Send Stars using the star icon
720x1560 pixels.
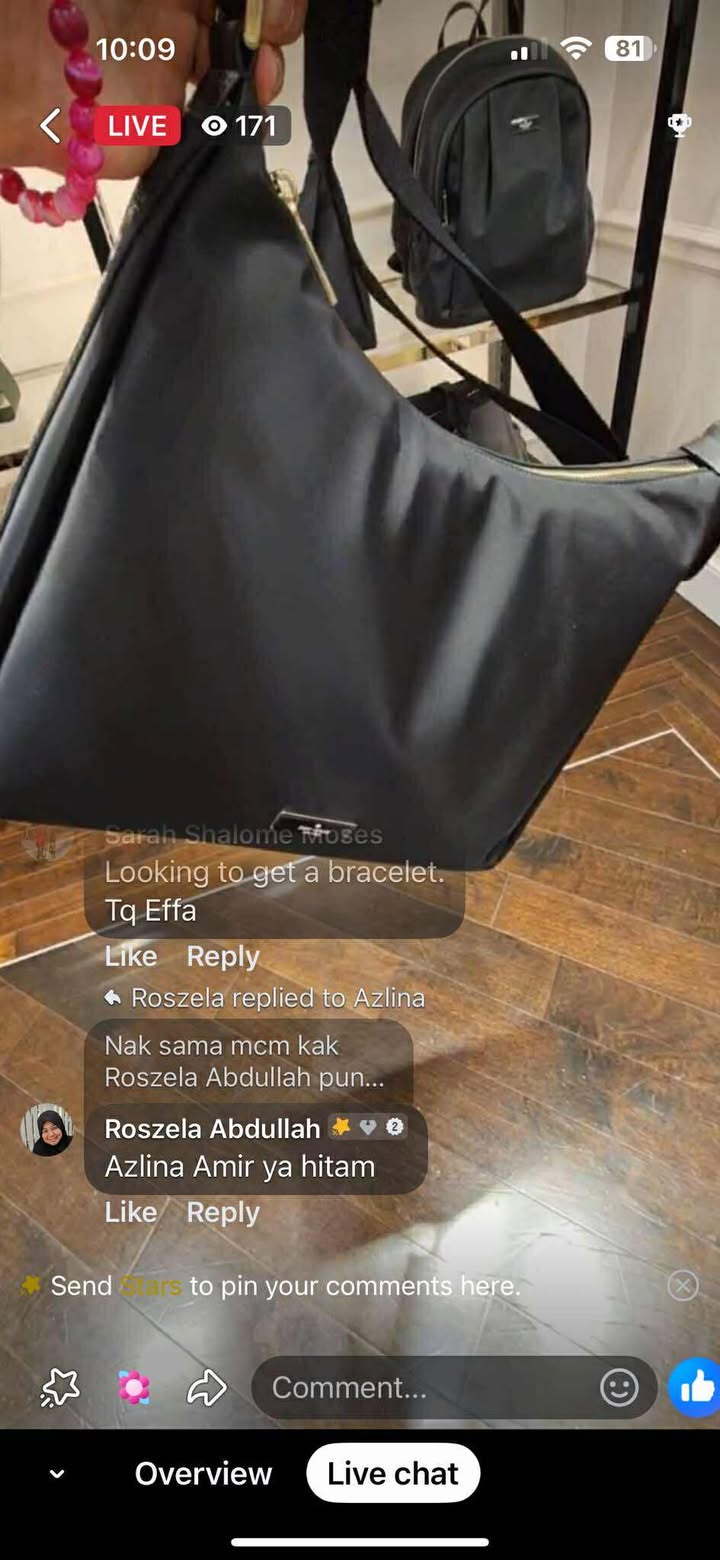pos(60,1387)
